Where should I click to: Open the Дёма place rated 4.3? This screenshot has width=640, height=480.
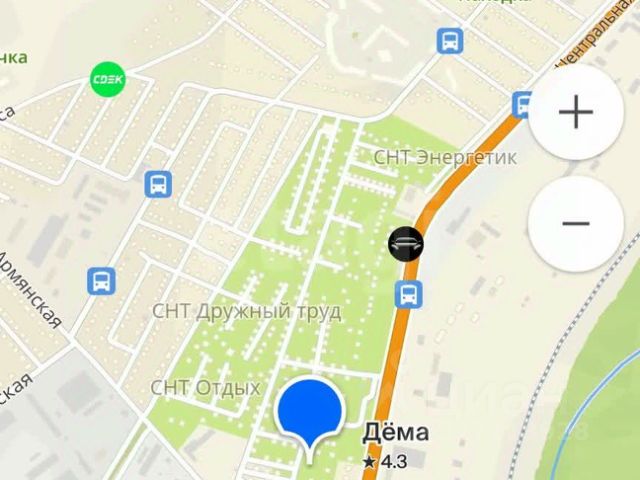[x=395, y=434]
